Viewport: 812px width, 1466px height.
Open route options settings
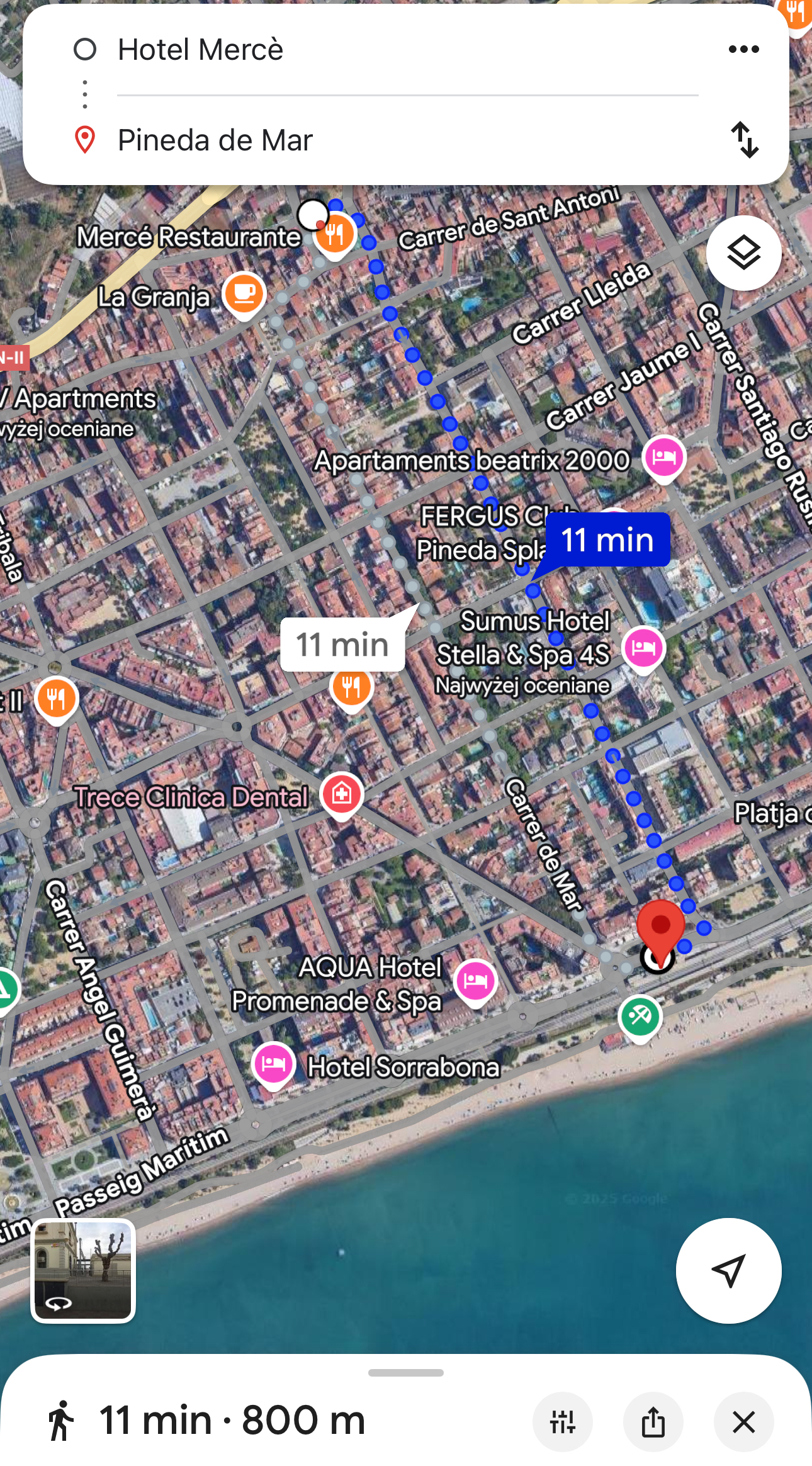pyautogui.click(x=562, y=1421)
